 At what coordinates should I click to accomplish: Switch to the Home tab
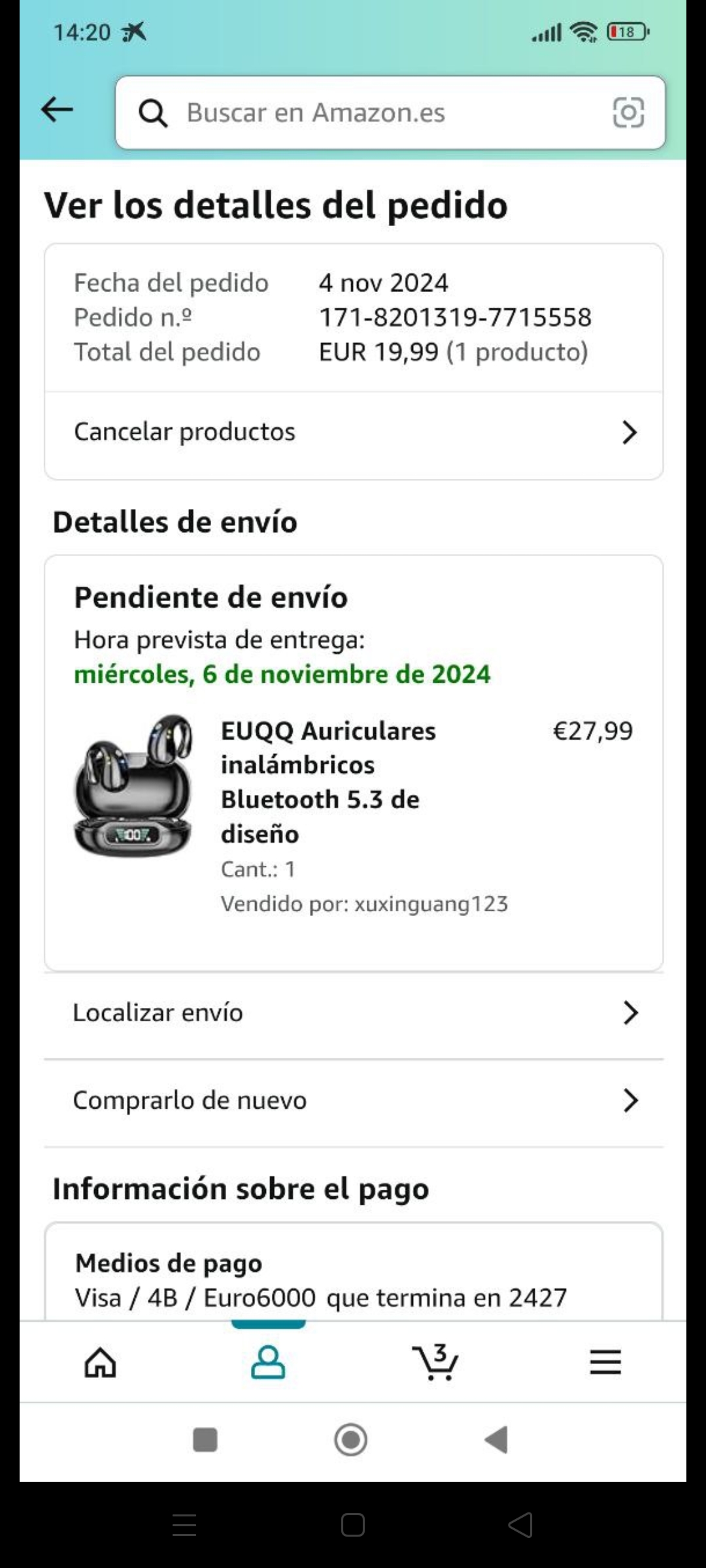click(101, 1363)
